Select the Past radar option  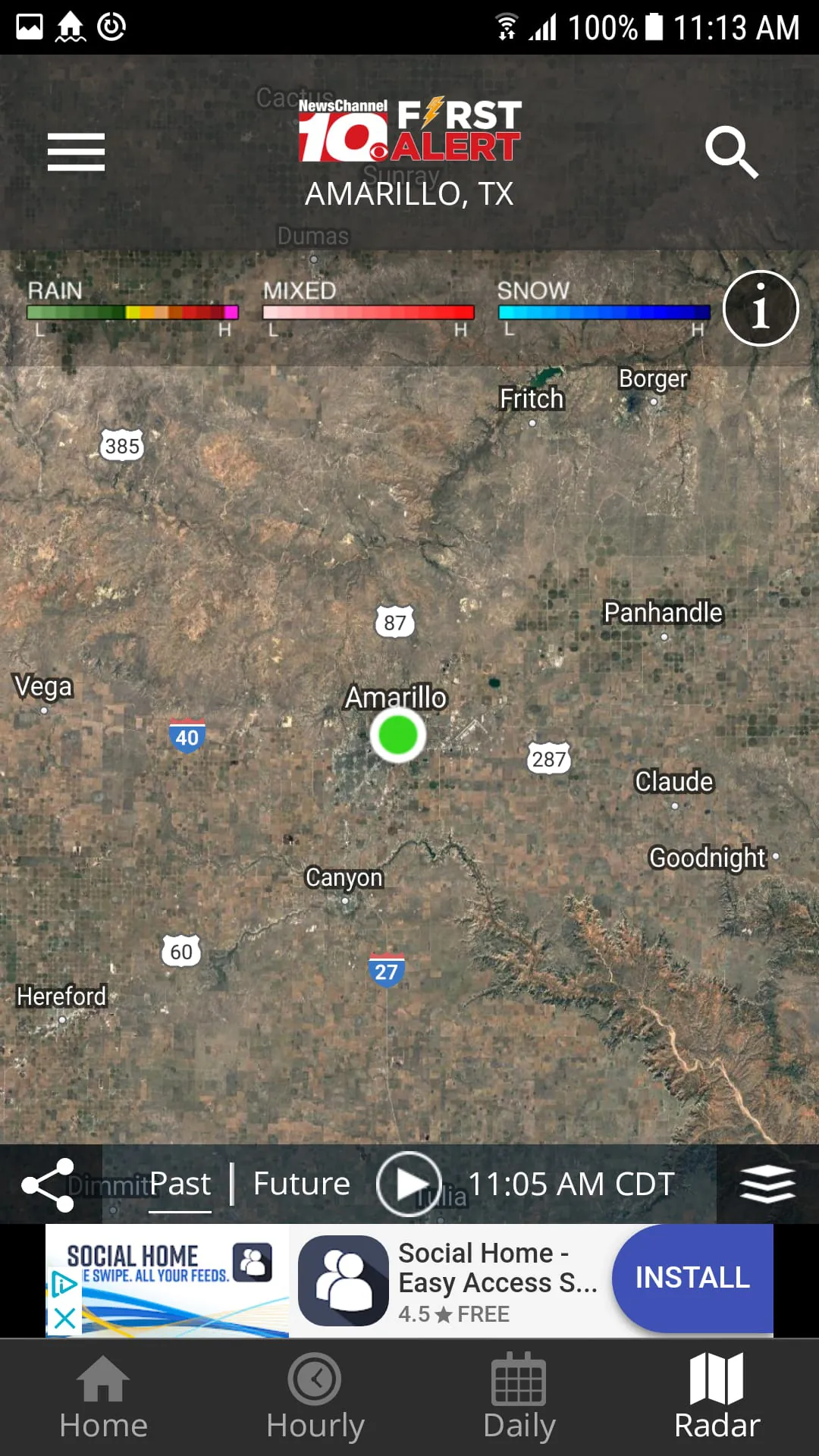click(x=180, y=1185)
